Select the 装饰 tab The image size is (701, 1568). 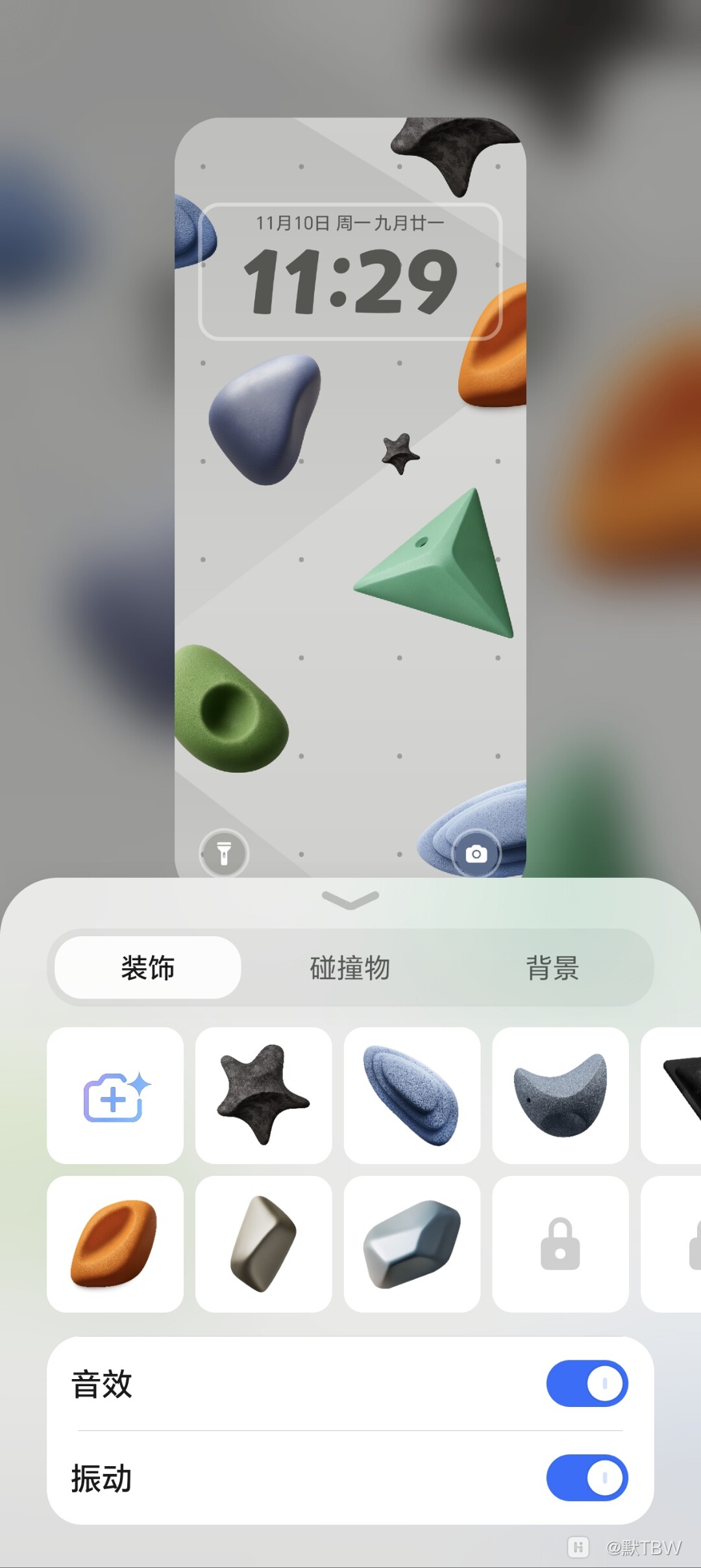click(x=148, y=967)
